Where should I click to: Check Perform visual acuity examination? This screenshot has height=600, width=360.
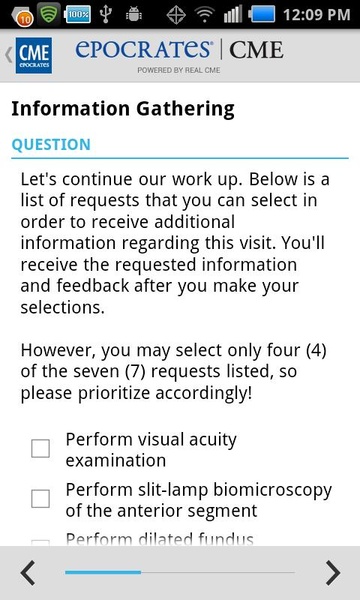(41, 448)
